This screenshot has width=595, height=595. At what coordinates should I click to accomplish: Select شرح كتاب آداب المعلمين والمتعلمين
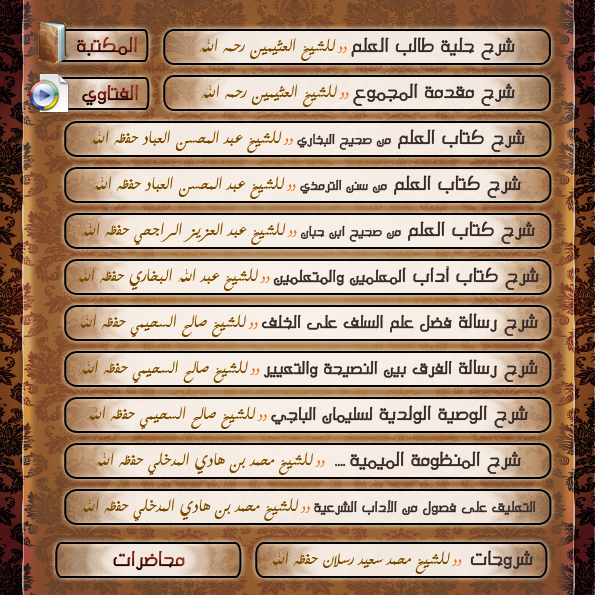tap(307, 277)
